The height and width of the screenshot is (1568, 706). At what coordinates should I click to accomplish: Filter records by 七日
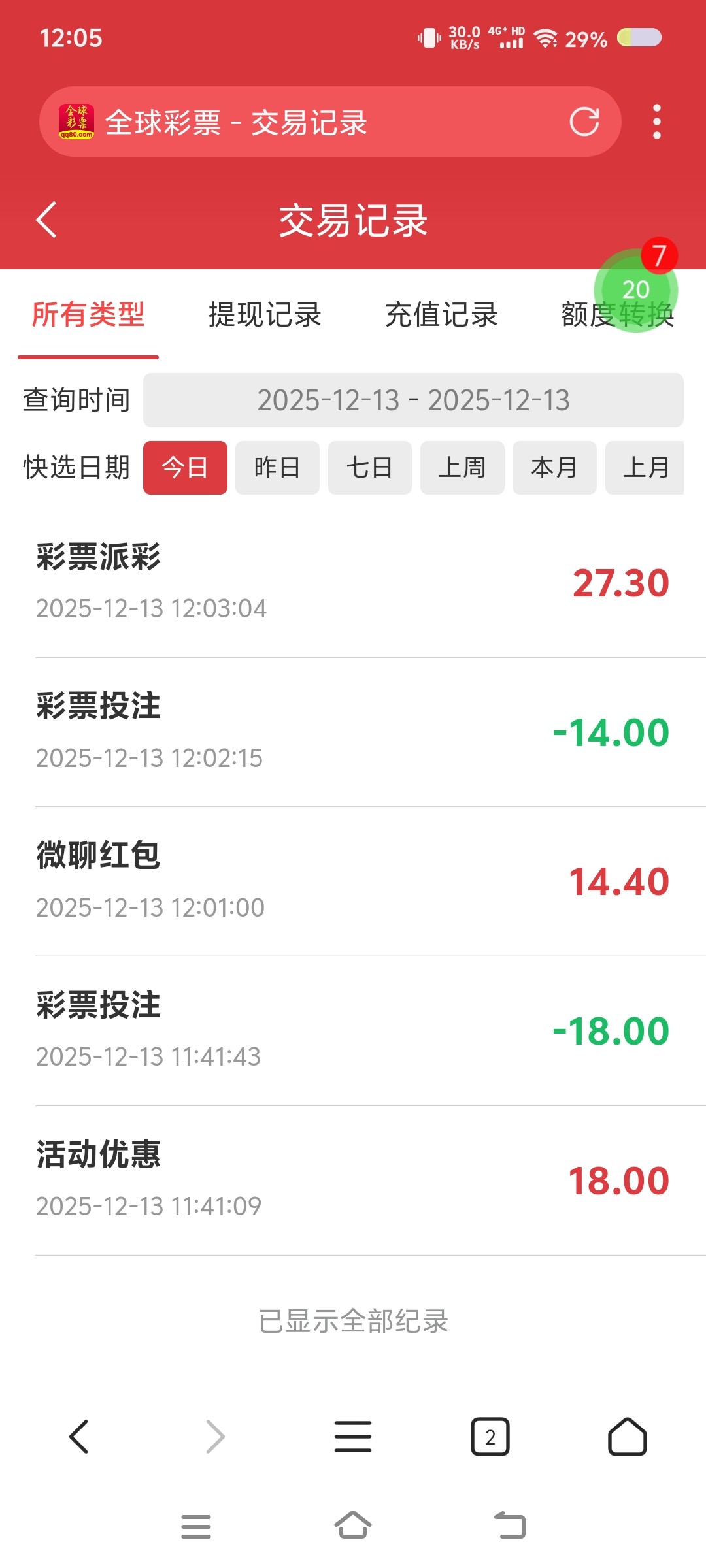[369, 468]
